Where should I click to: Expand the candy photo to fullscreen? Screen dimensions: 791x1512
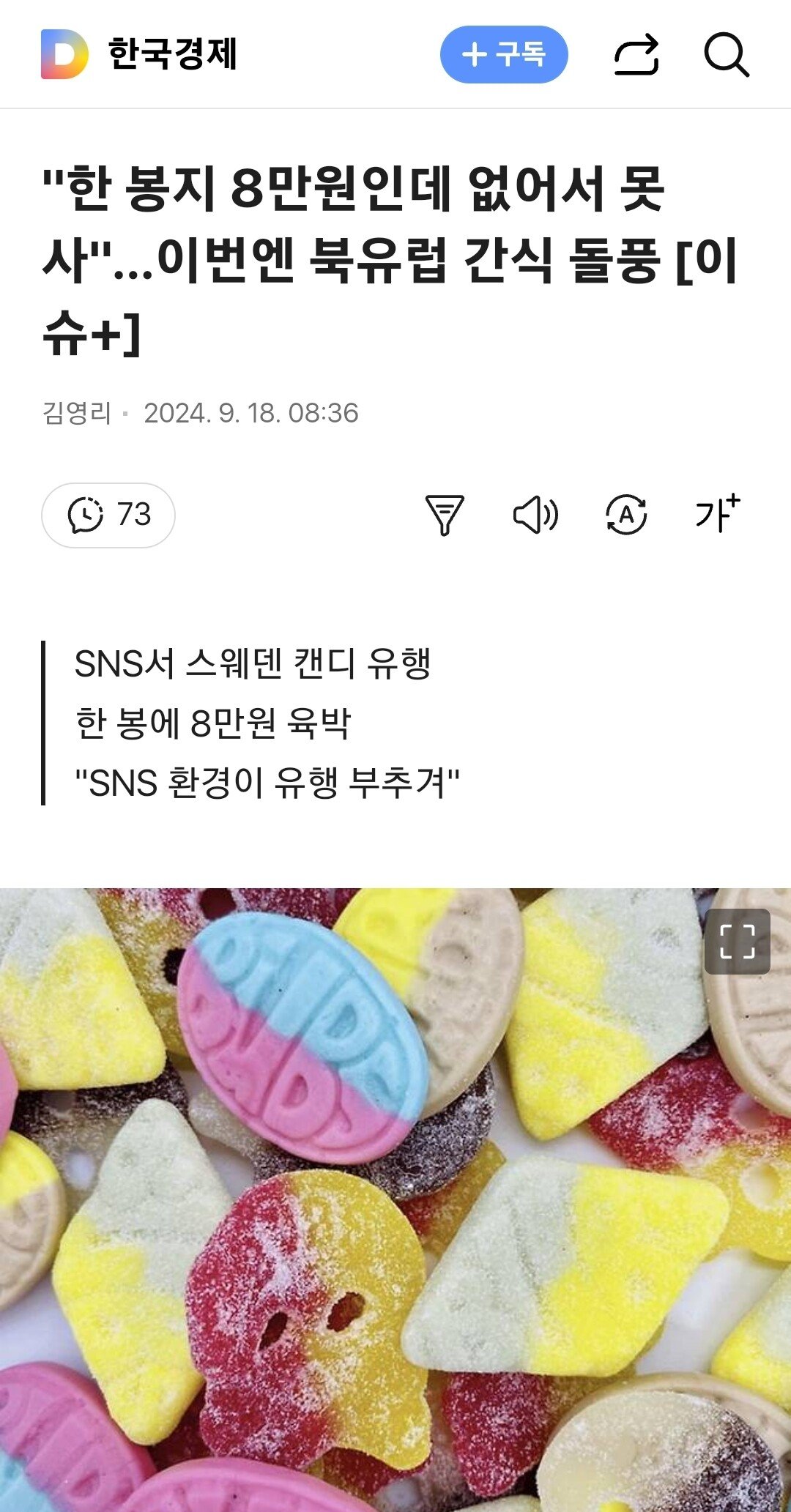[x=737, y=941]
